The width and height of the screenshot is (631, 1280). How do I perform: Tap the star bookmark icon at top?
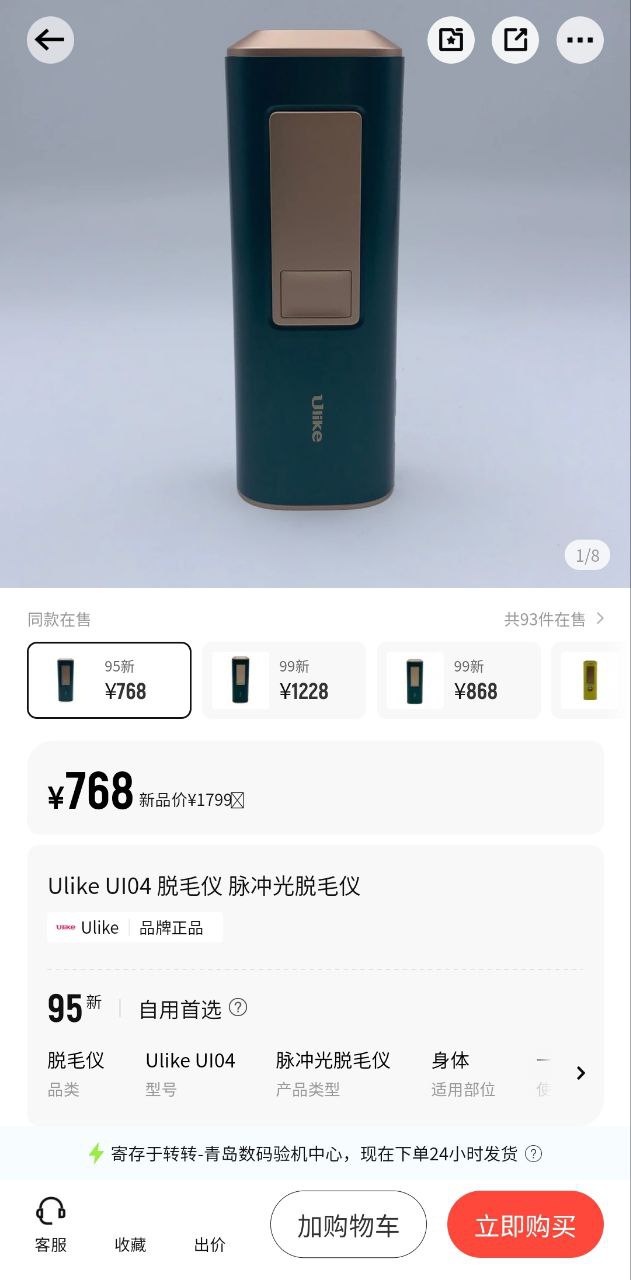451,40
